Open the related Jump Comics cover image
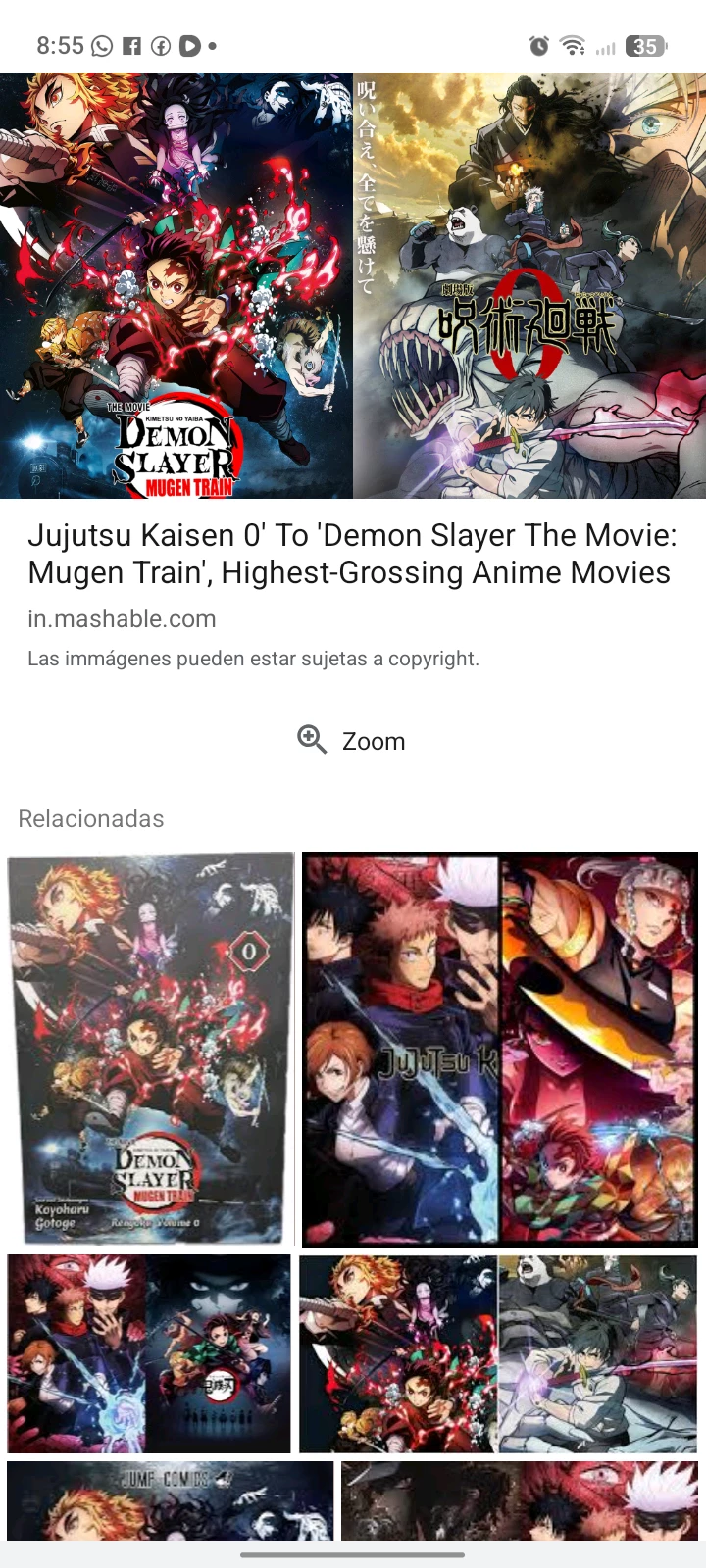706x1568 pixels. tap(170, 1500)
